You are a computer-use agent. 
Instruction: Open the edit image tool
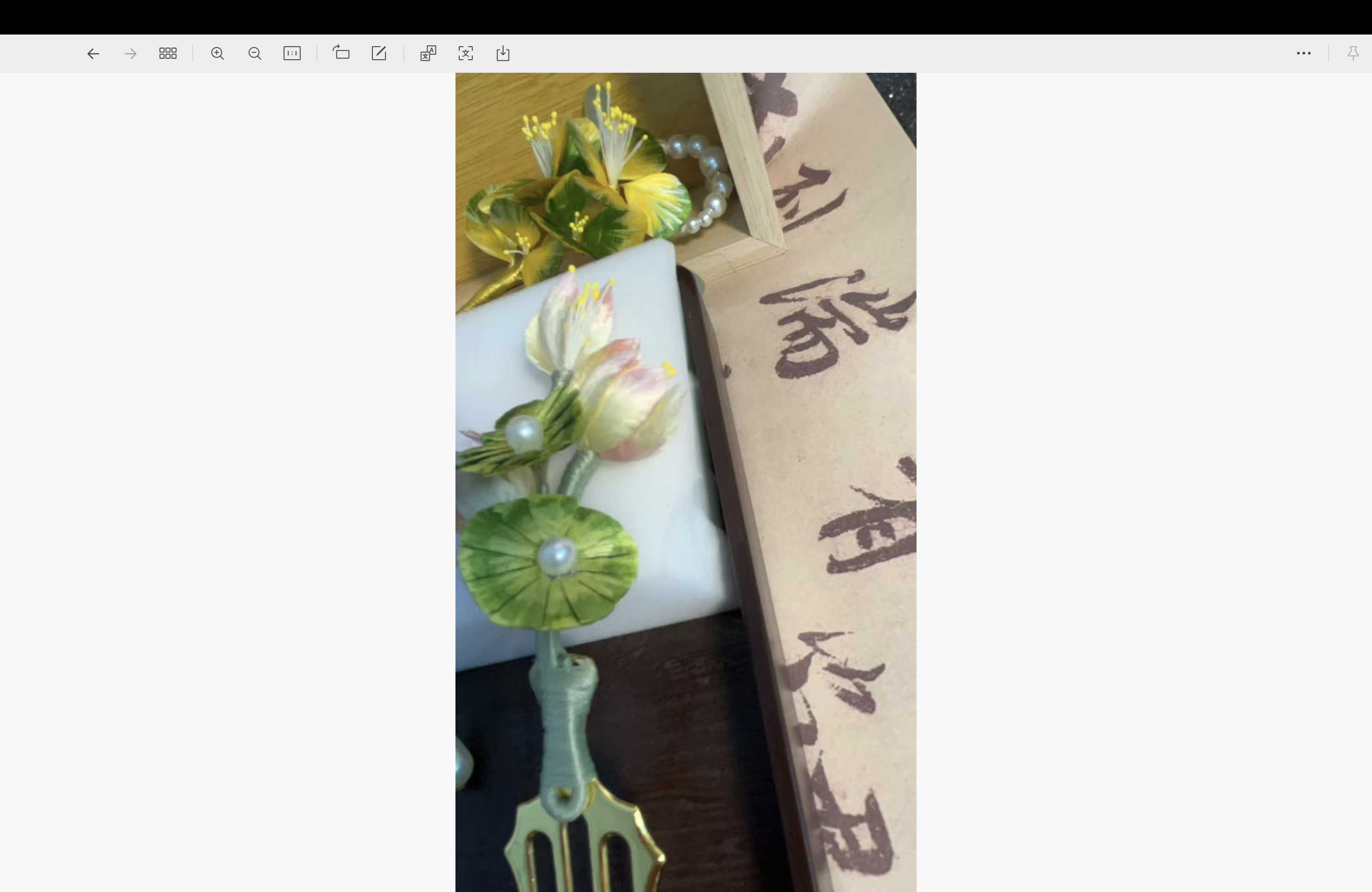pyautogui.click(x=379, y=53)
